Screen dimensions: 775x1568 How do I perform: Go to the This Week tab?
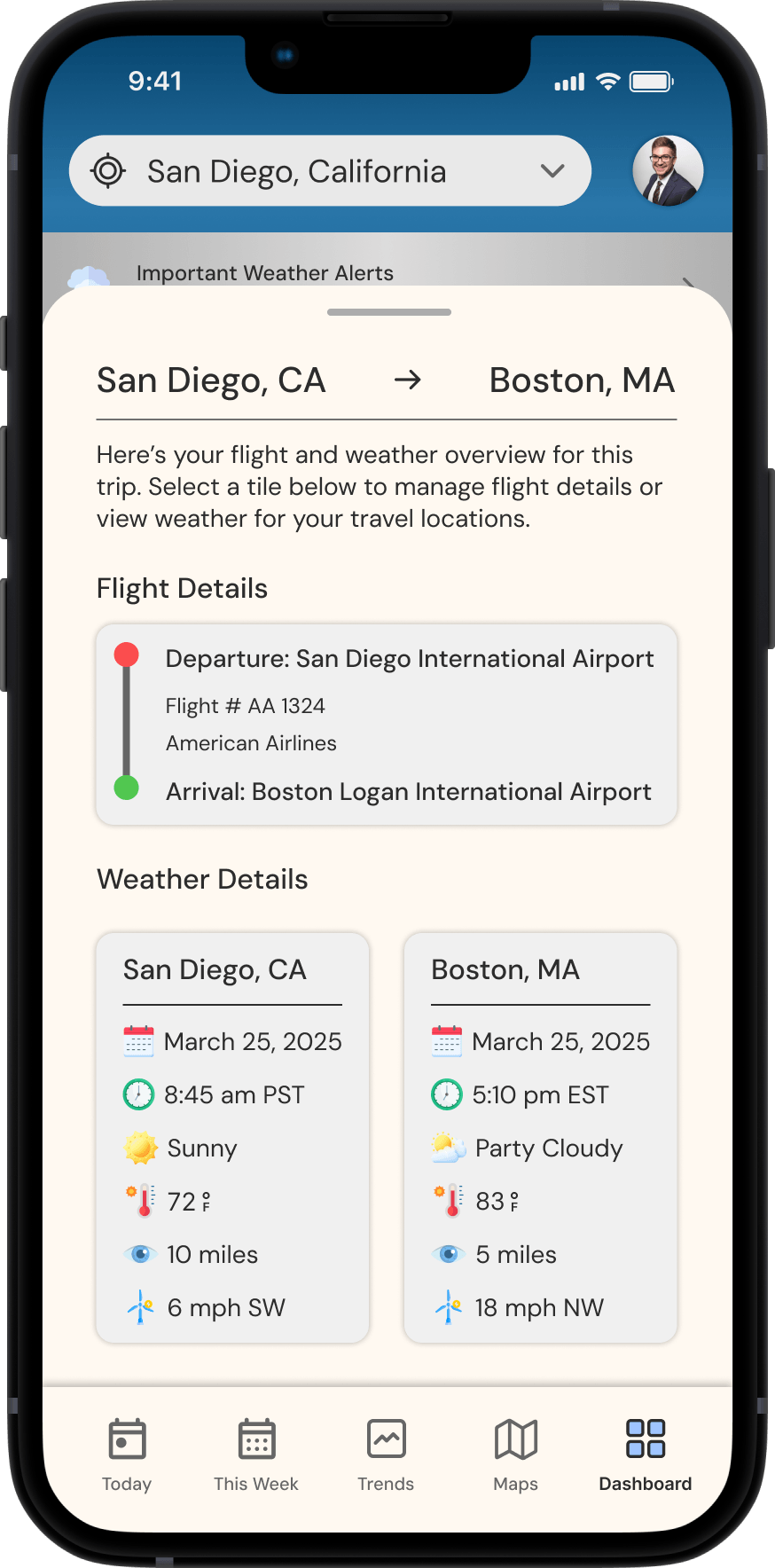tap(256, 1455)
